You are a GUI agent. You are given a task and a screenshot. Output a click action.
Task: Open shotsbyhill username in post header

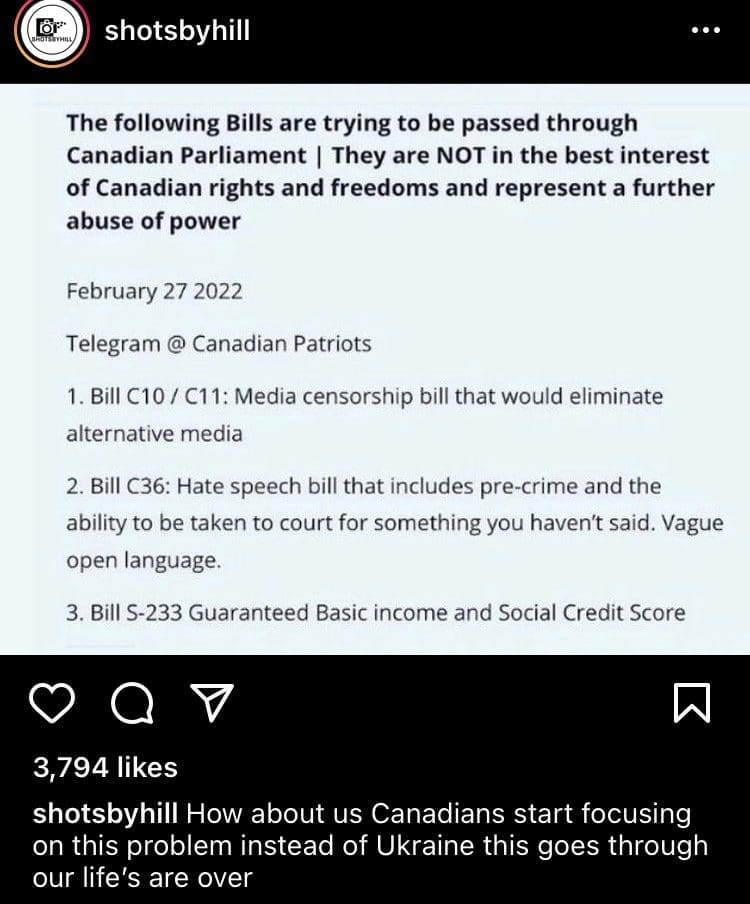(177, 32)
